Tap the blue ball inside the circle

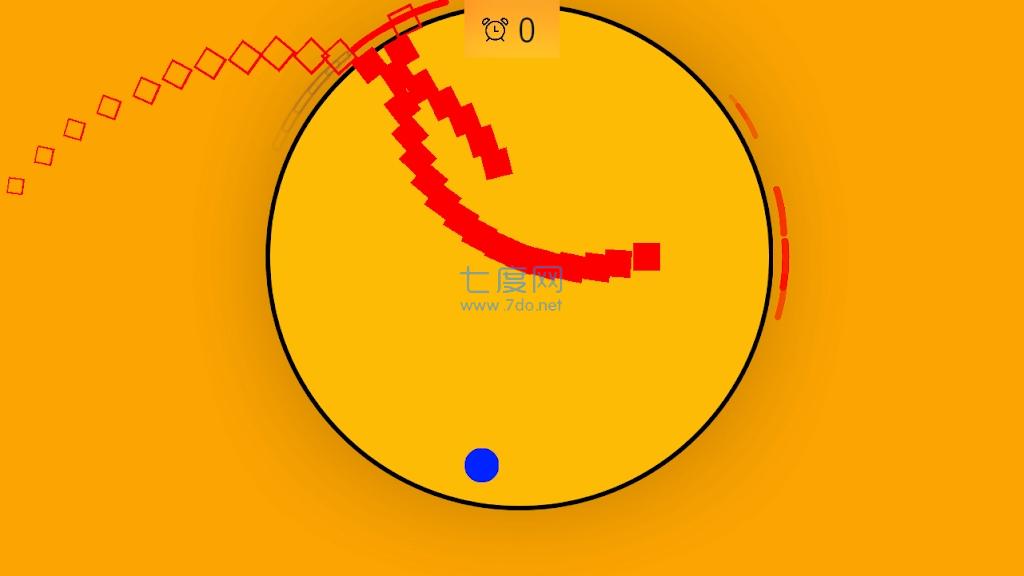[x=482, y=465]
